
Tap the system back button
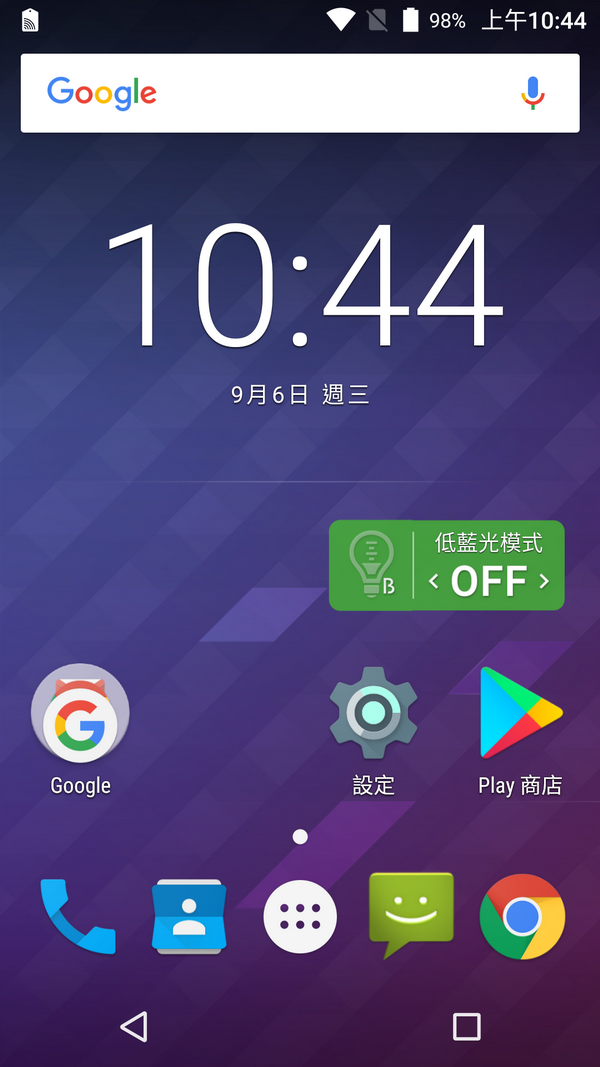(134, 1026)
